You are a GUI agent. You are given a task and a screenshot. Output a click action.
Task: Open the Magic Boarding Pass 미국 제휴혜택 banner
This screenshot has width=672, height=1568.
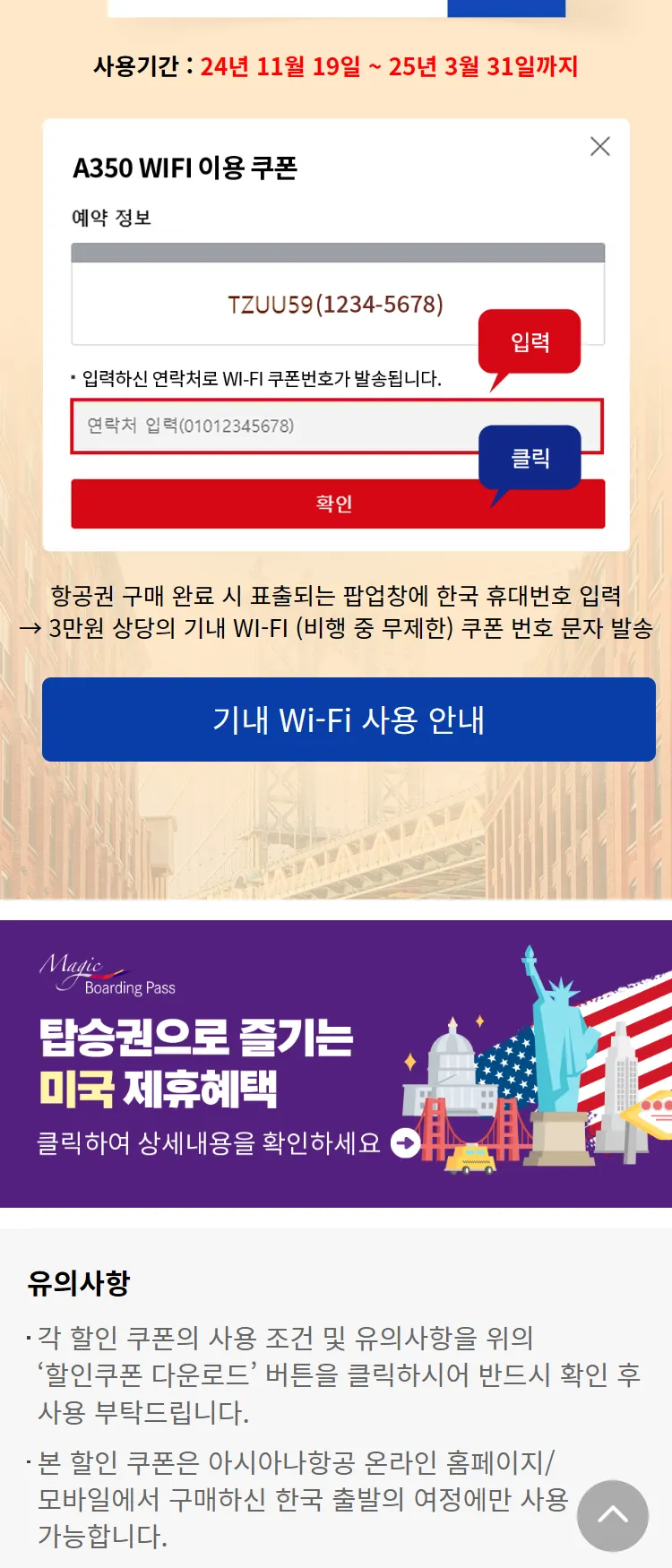pos(336,1064)
